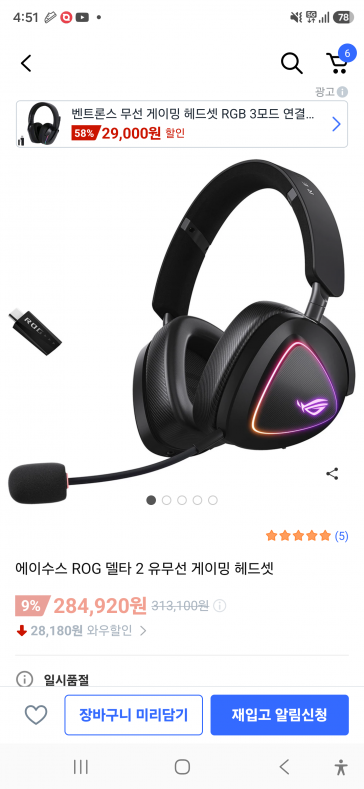Viewport: 364px width, 789px height.
Task: Open the recent apps view
Action: [81, 767]
